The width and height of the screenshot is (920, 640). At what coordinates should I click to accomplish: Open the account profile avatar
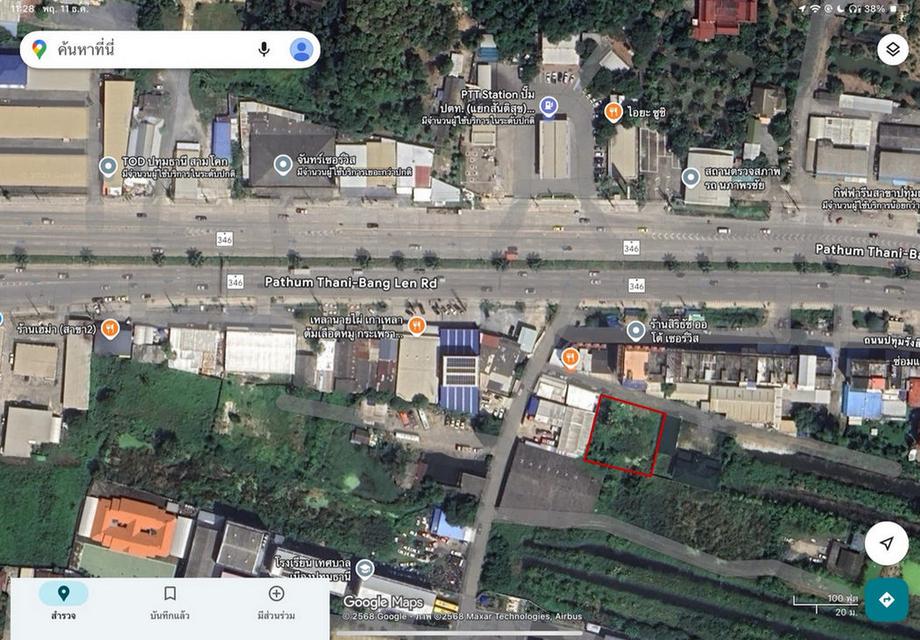[x=301, y=49]
